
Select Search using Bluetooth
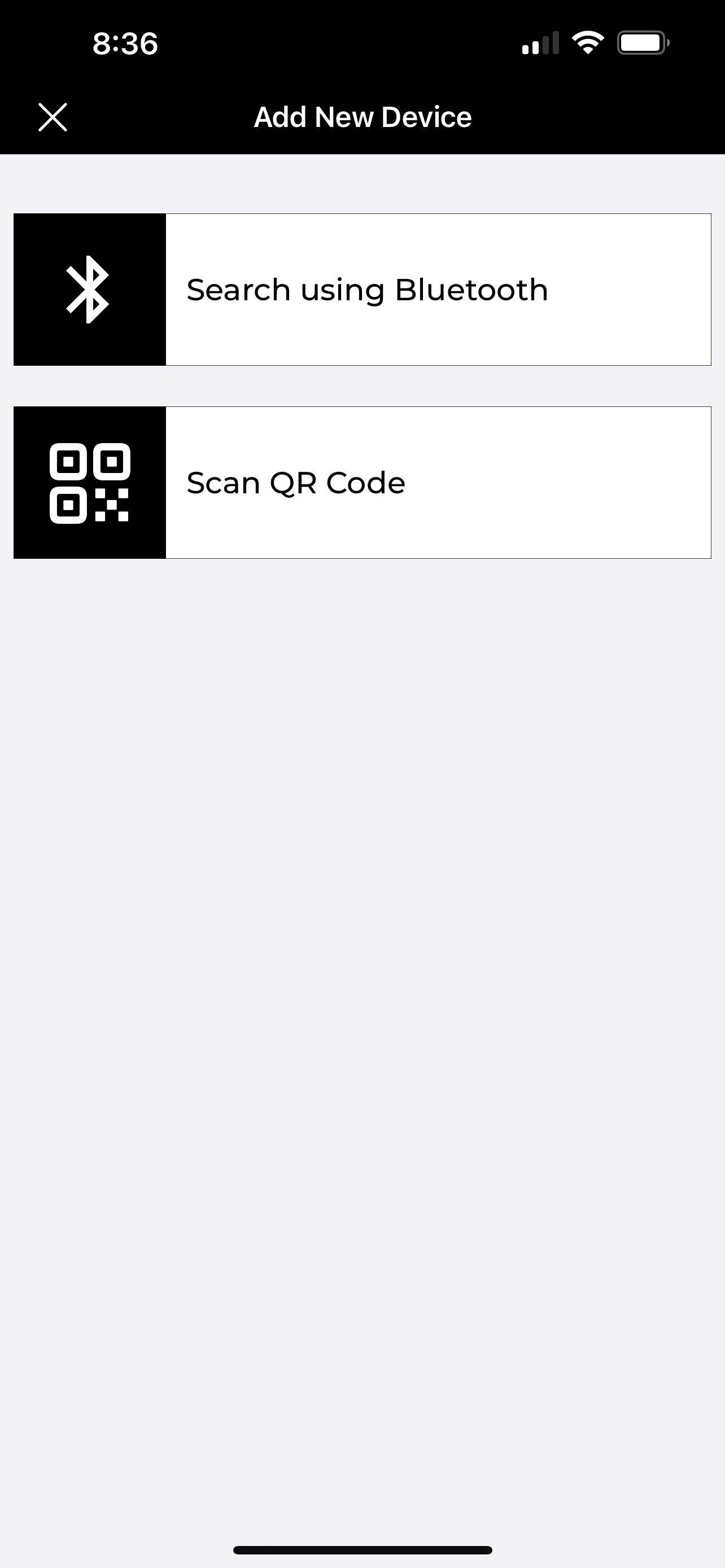[x=362, y=290]
